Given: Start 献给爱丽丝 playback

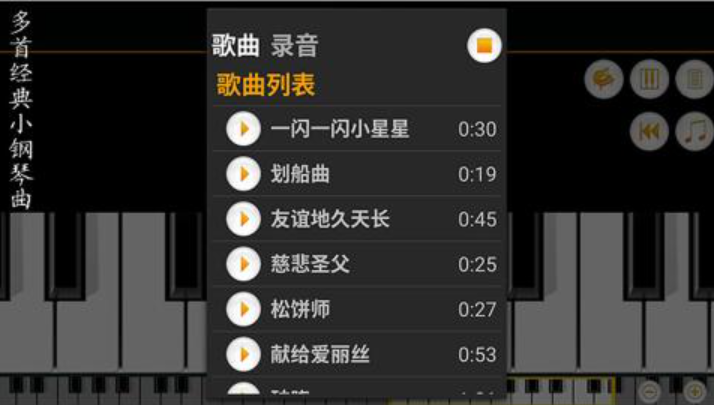Looking at the screenshot, I should 242,354.
